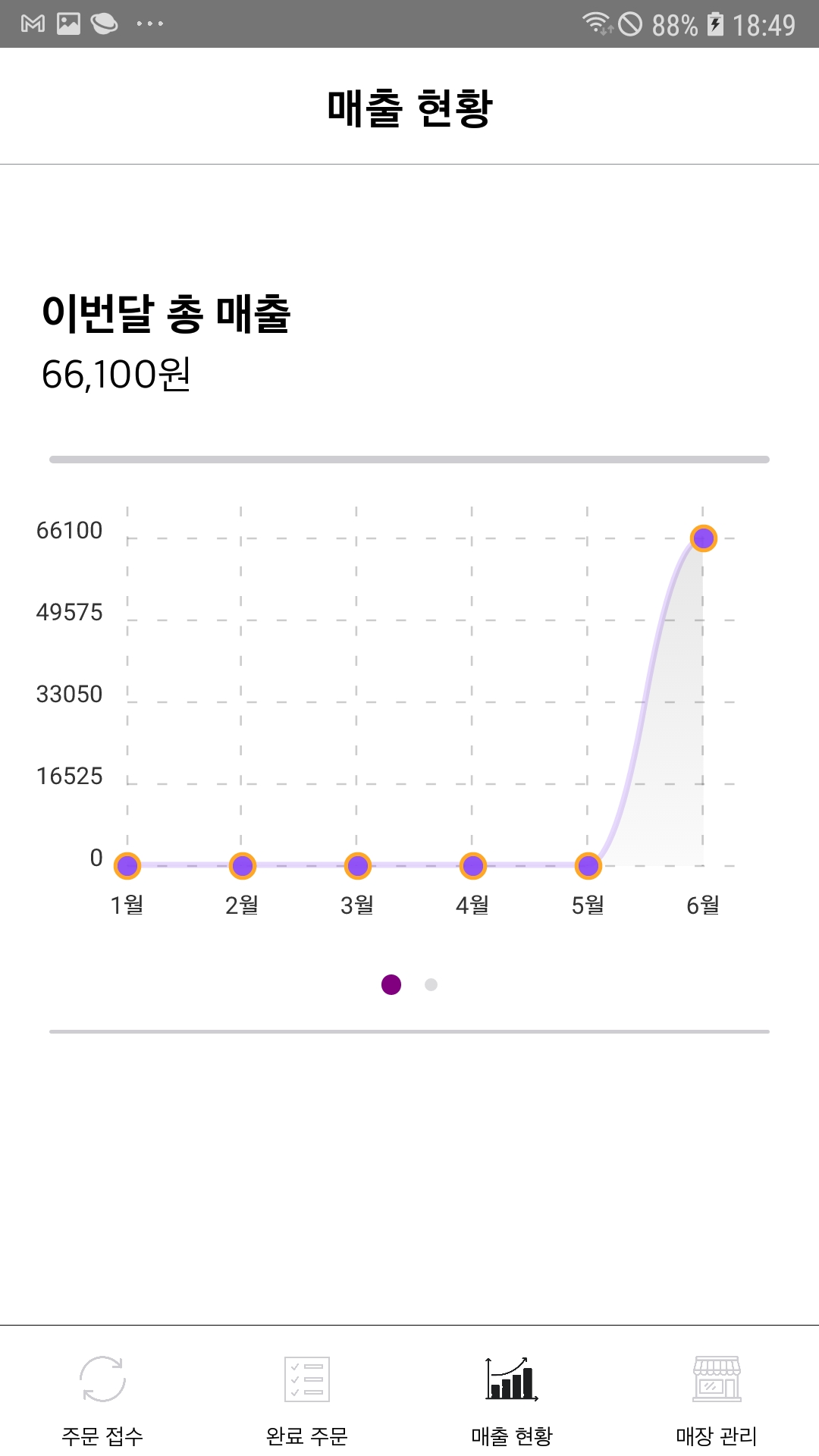Select the 6월 data point on the chart
This screenshot has height=1456, width=819.
coord(704,538)
